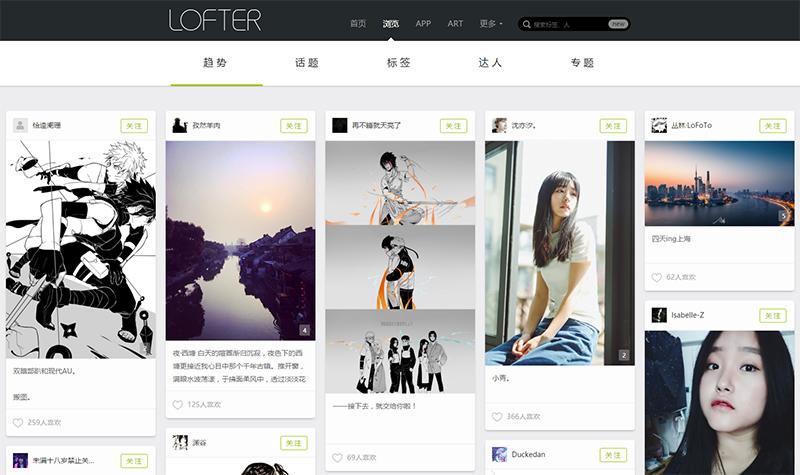
Task: Go to the LOFTER home logo
Action: tap(215, 20)
